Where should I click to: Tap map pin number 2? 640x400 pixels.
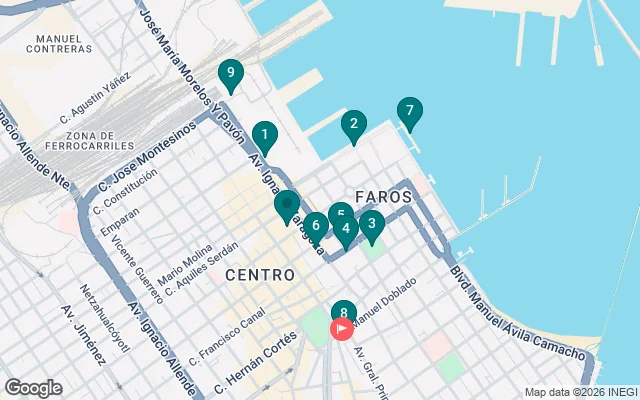(352, 126)
